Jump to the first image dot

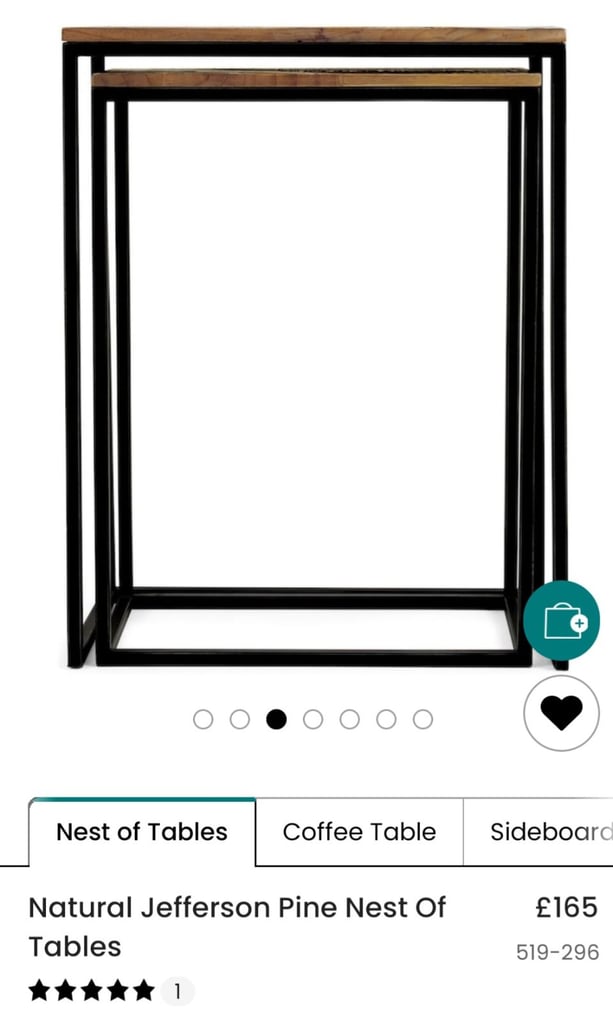[x=203, y=719]
